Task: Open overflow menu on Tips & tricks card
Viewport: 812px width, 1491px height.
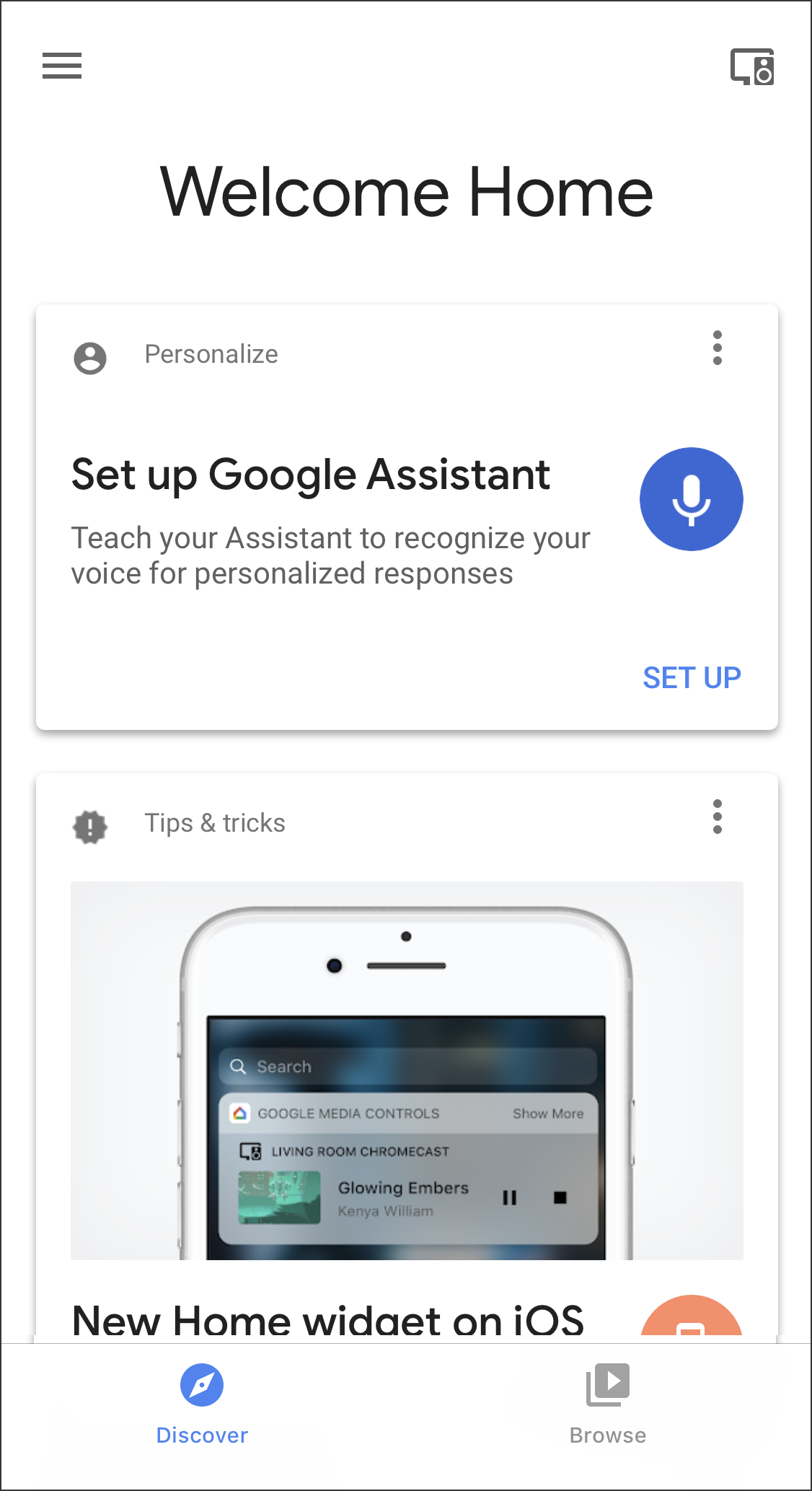Action: coord(717,817)
